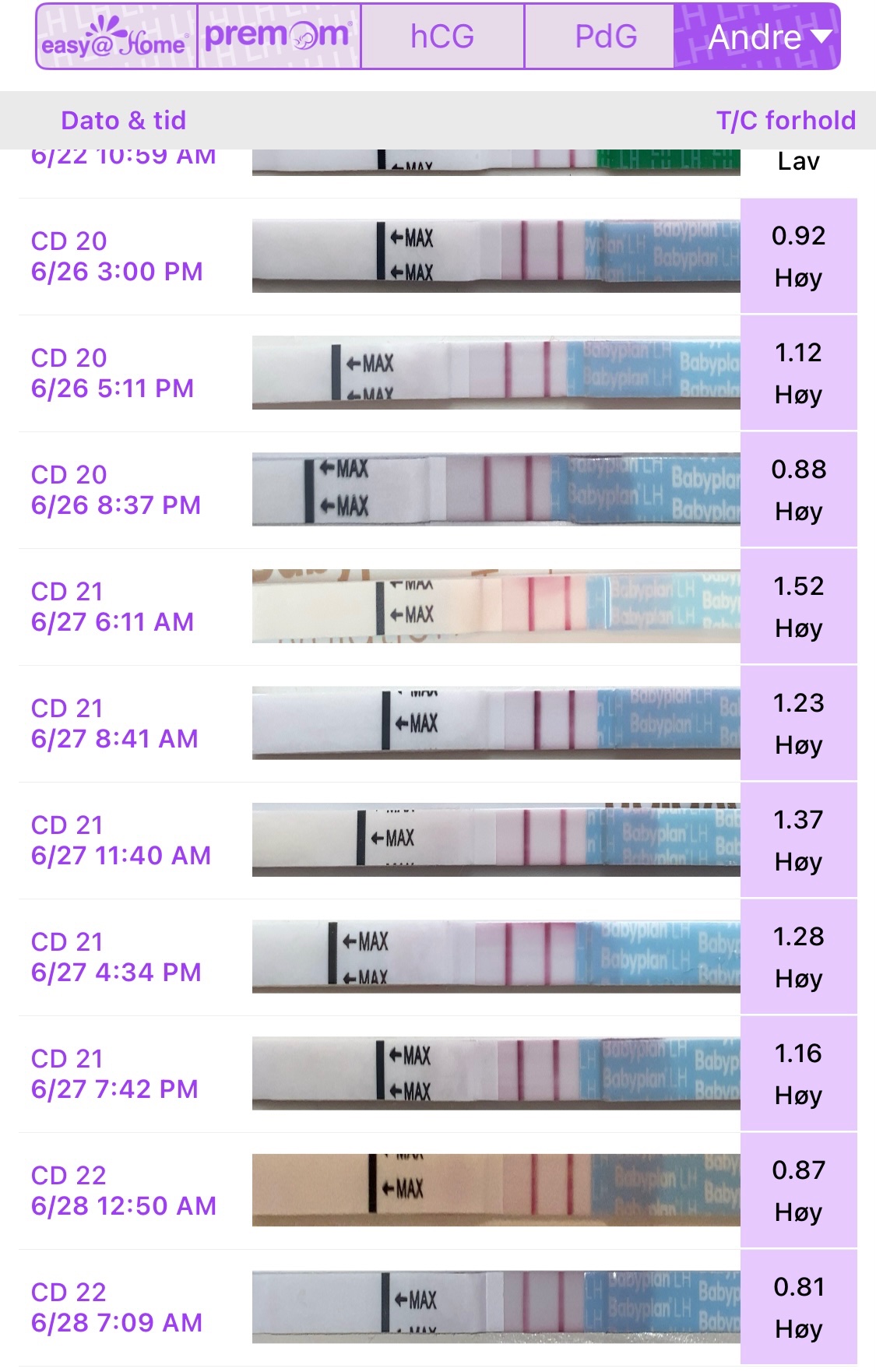This screenshot has height=1372, width=876.
Task: Open the 6/27 6:11 AM test entry
Action: pyautogui.click(x=436, y=607)
